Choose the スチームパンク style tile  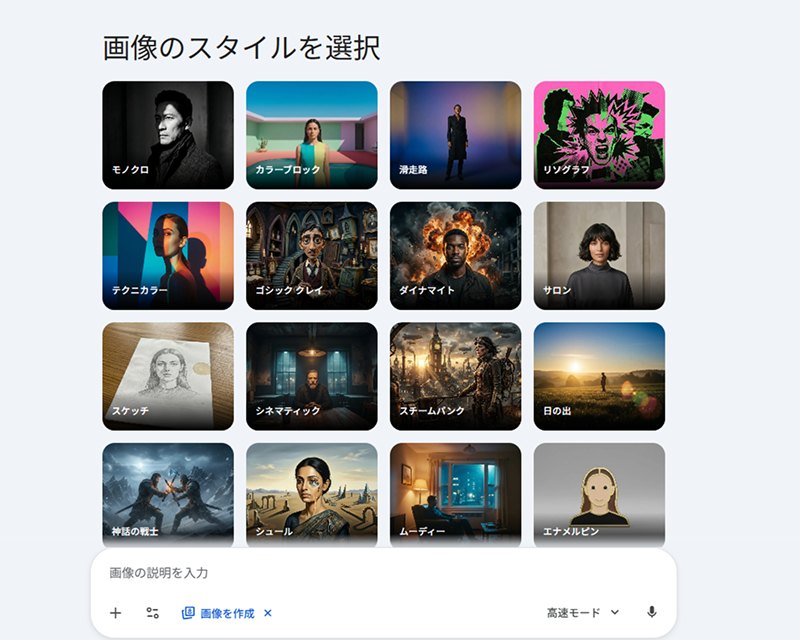(455, 376)
